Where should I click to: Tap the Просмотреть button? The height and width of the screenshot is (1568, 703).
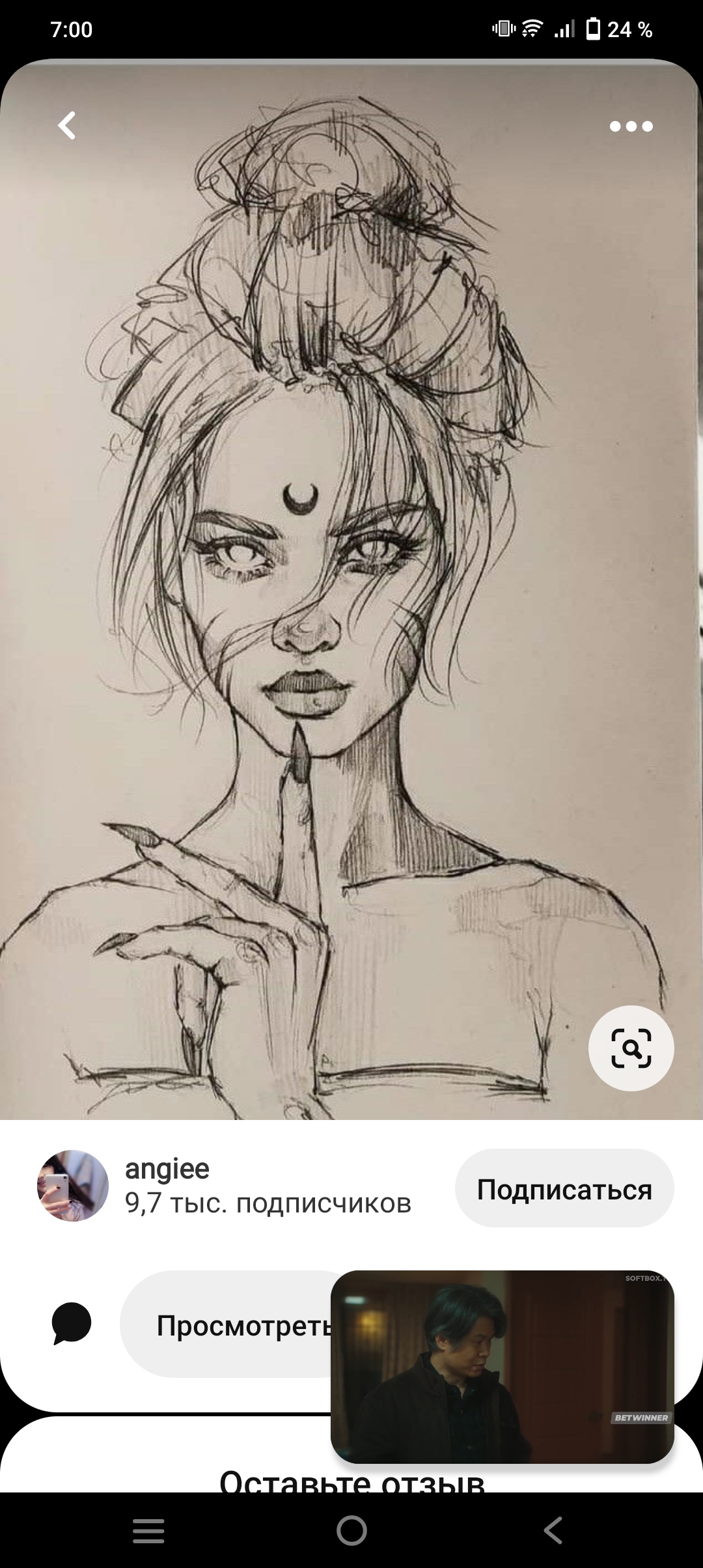[x=241, y=1325]
